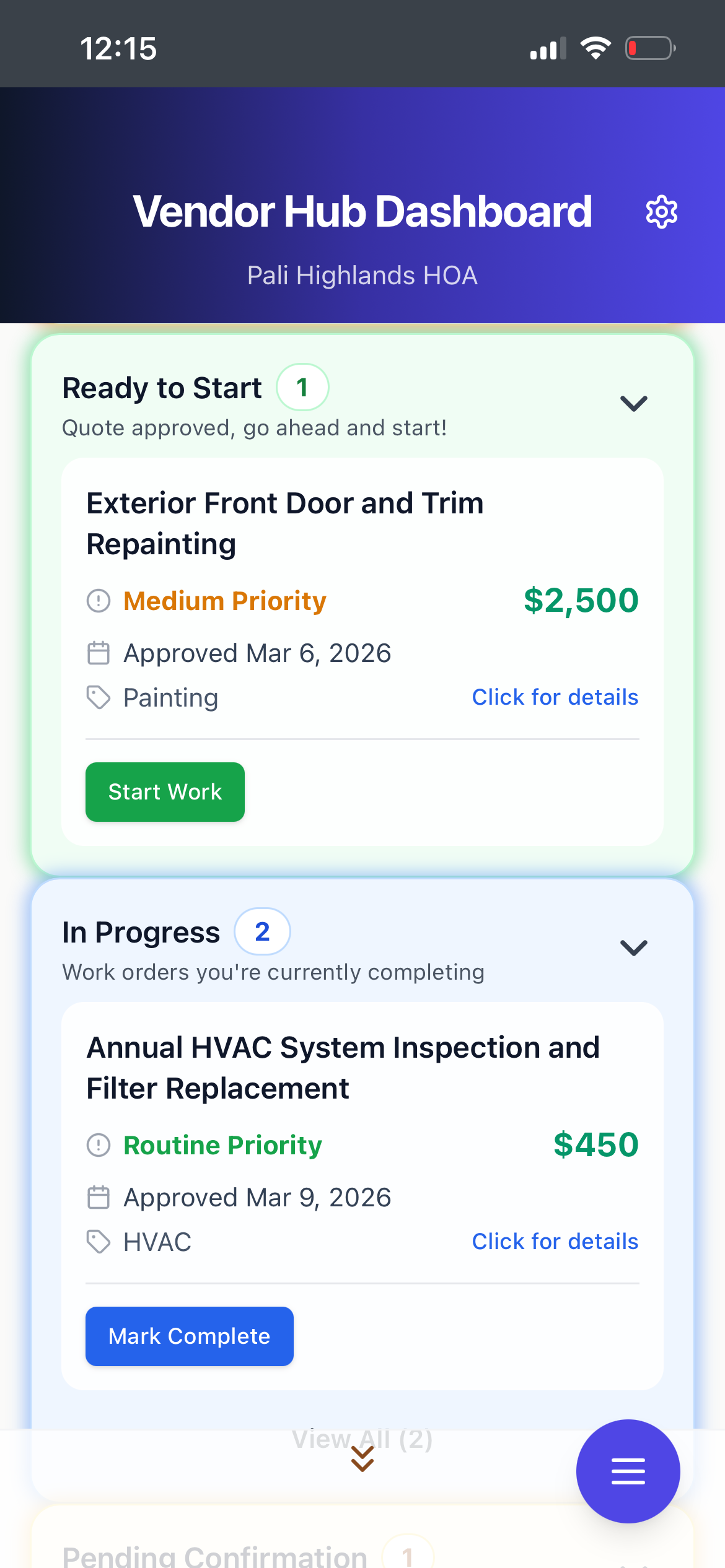Collapse the In Progress section
The height and width of the screenshot is (1568, 725).
(x=633, y=949)
